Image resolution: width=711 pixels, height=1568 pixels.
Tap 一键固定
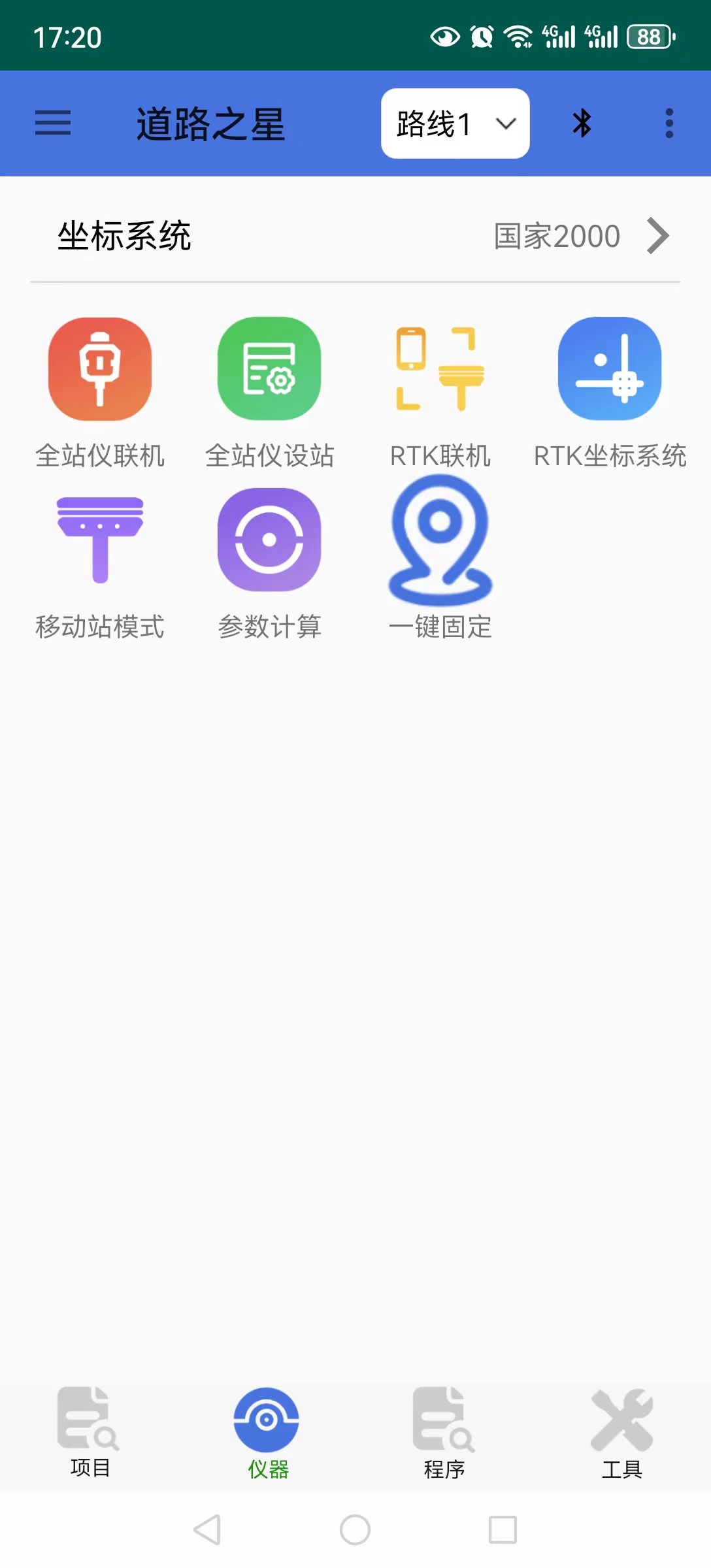click(440, 559)
